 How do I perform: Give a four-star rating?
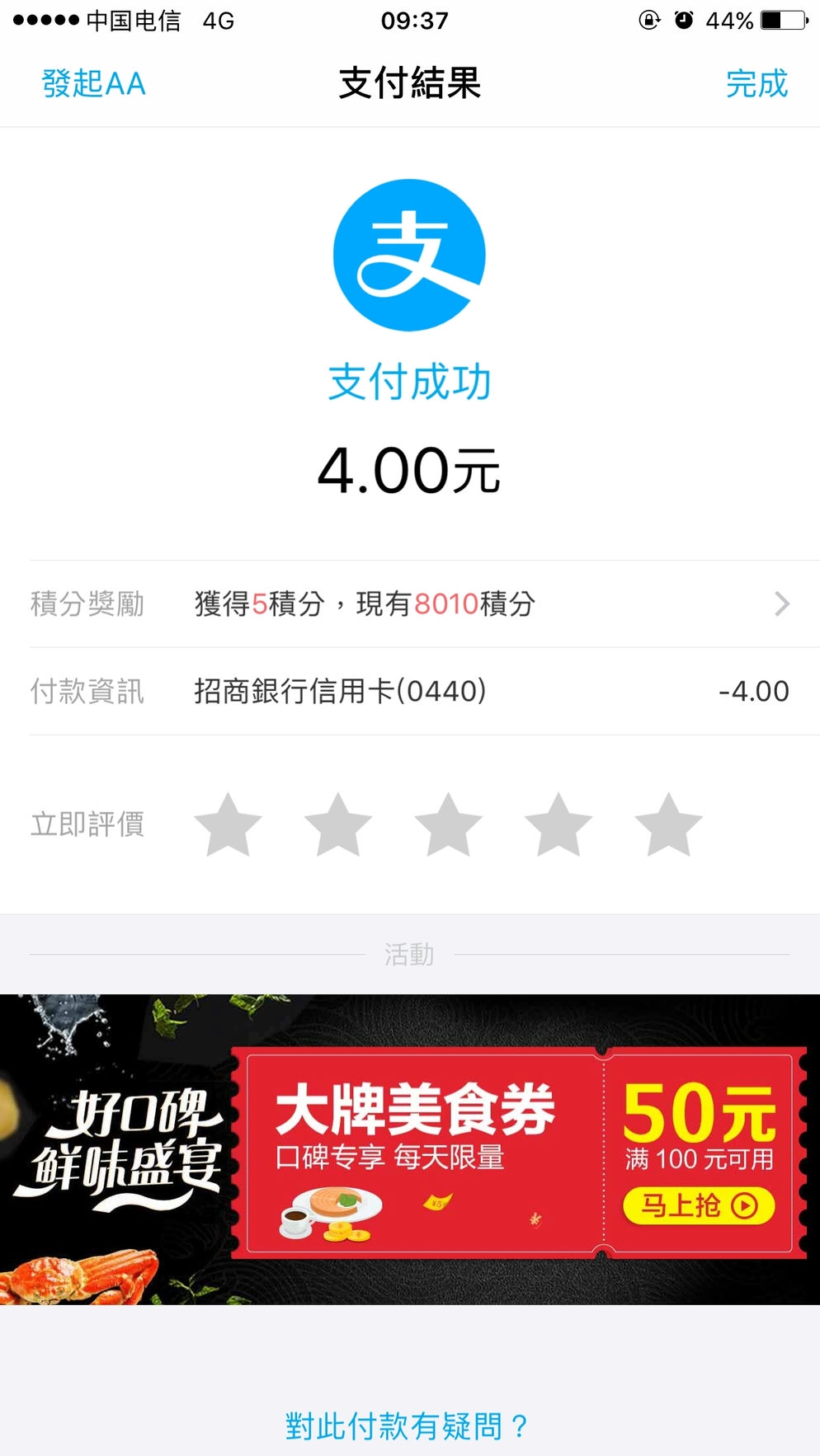point(558,824)
